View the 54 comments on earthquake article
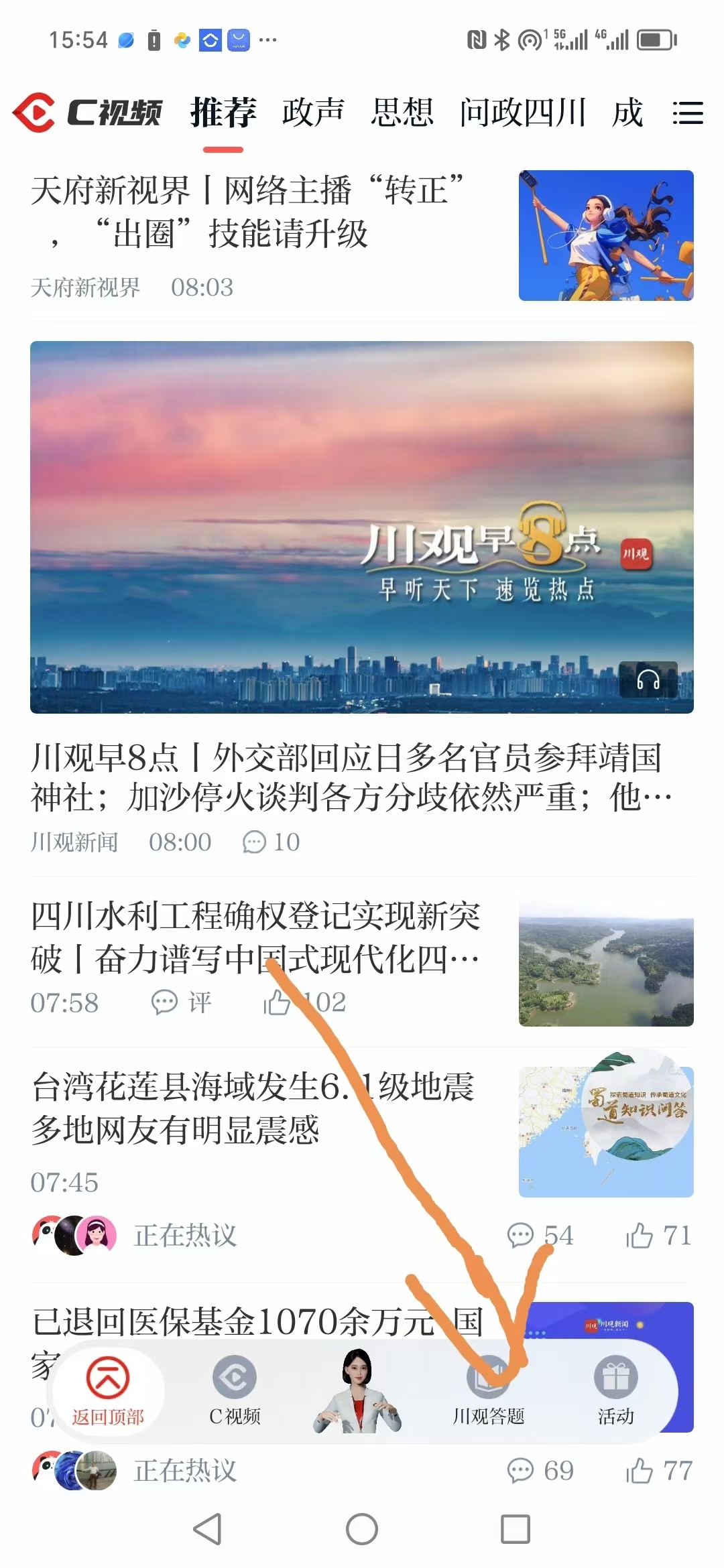Screen dimensions: 724x1568 pyautogui.click(x=540, y=1236)
